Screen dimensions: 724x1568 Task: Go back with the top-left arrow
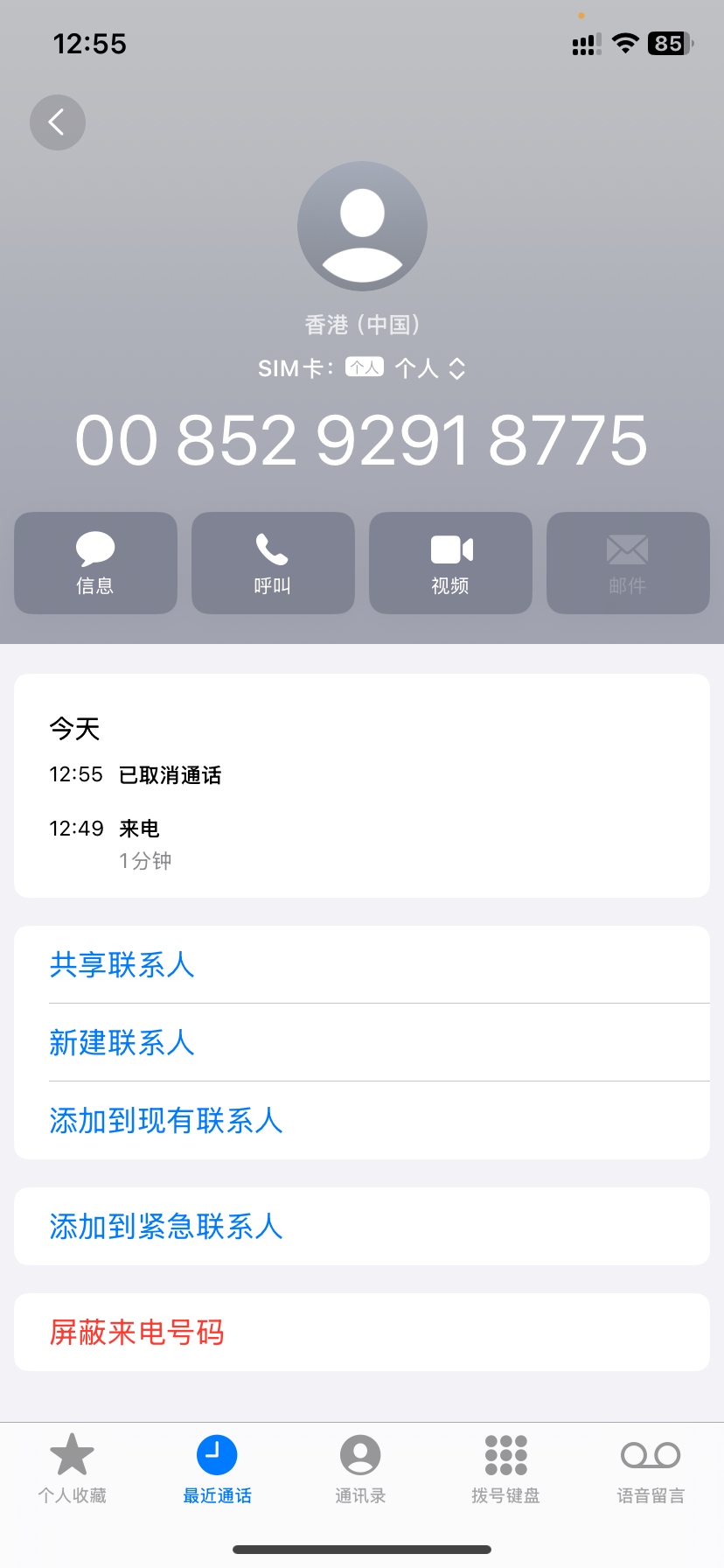pos(58,122)
